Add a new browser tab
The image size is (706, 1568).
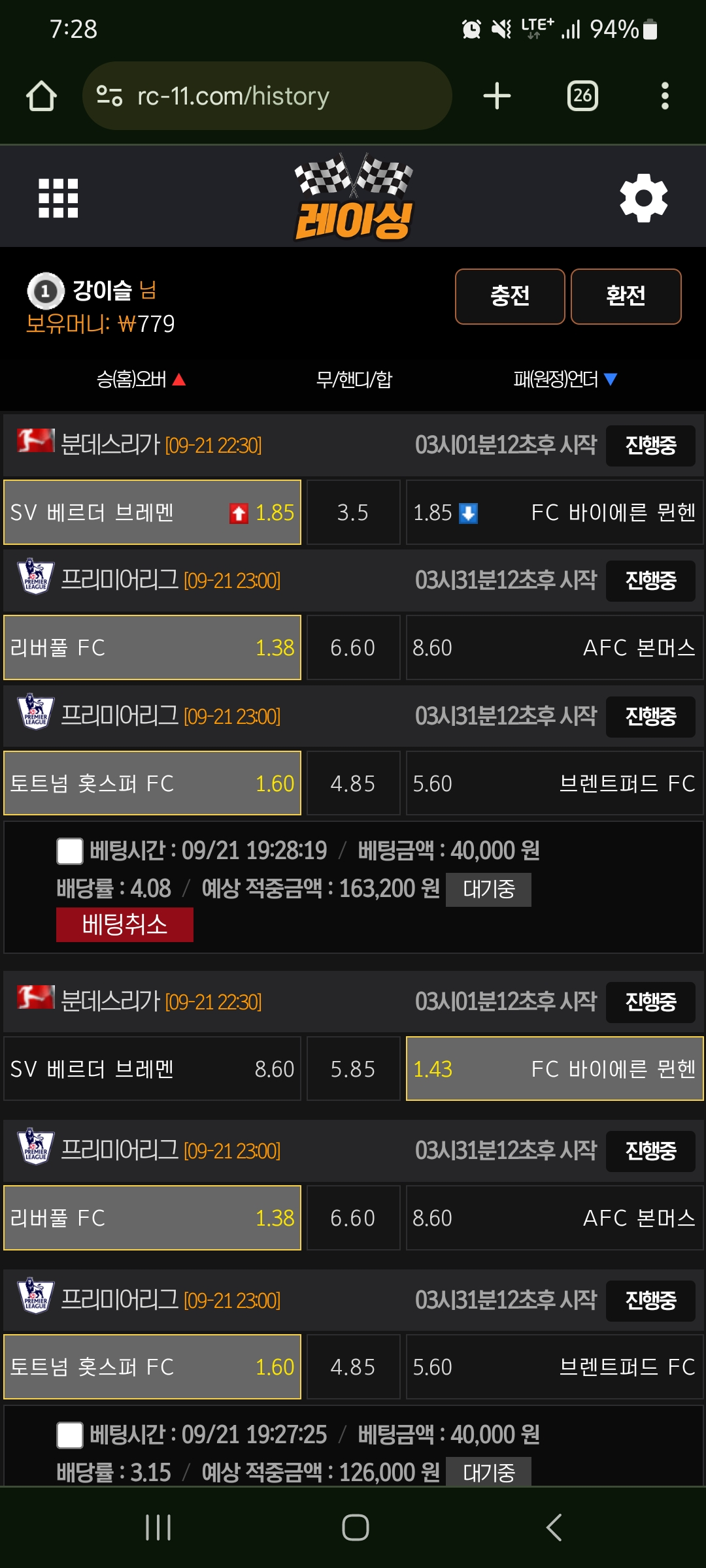(497, 96)
